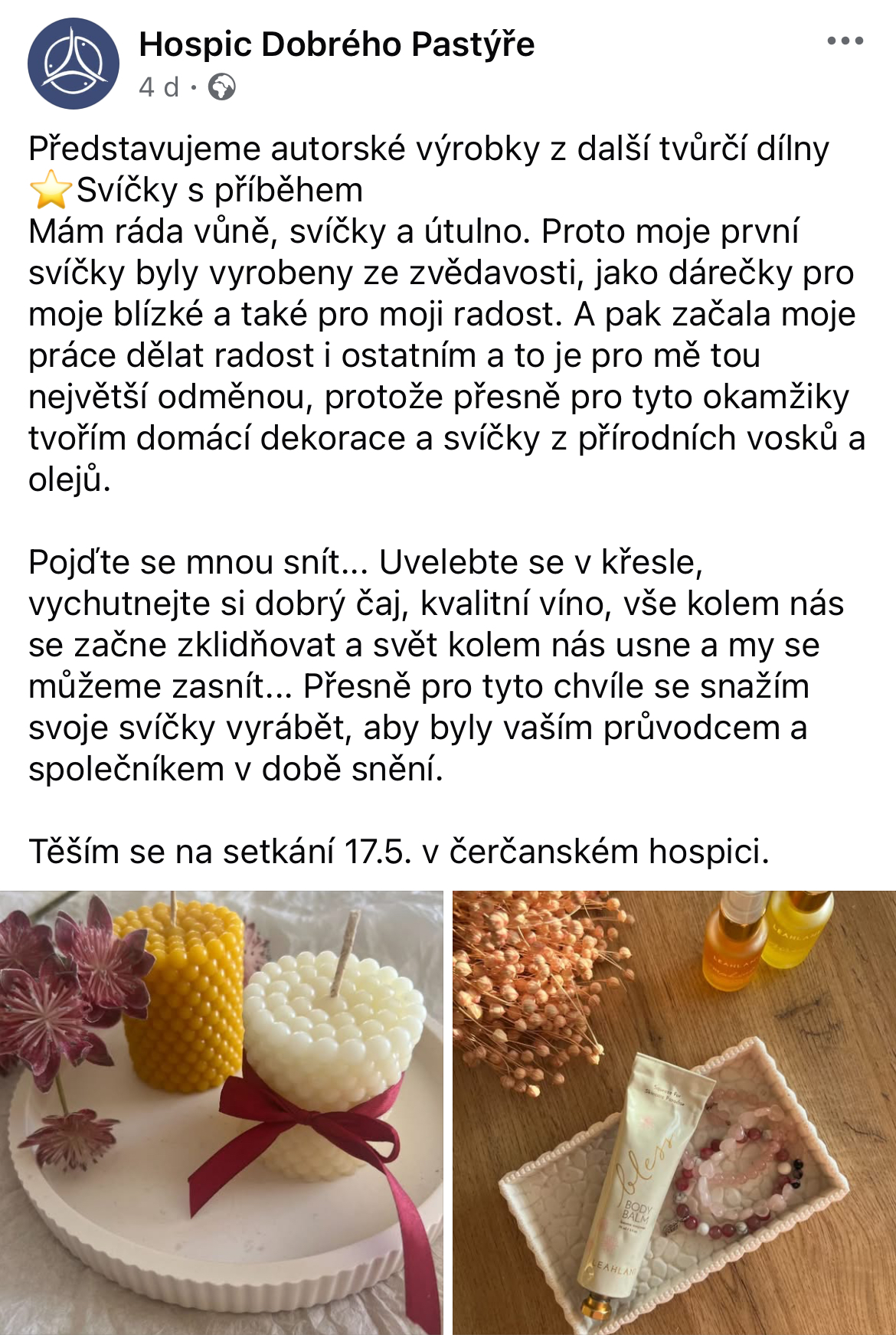View the public audience globe icon

222,87
